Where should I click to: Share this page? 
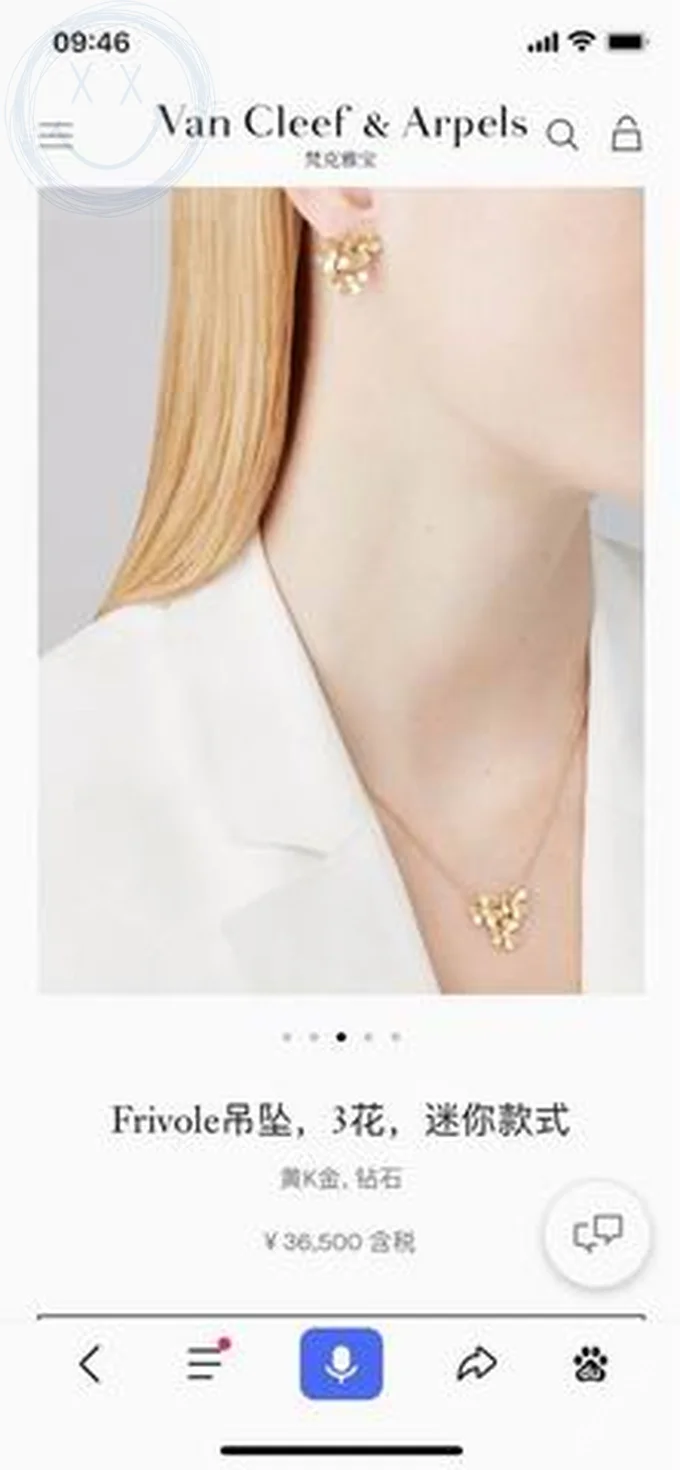coord(477,1363)
